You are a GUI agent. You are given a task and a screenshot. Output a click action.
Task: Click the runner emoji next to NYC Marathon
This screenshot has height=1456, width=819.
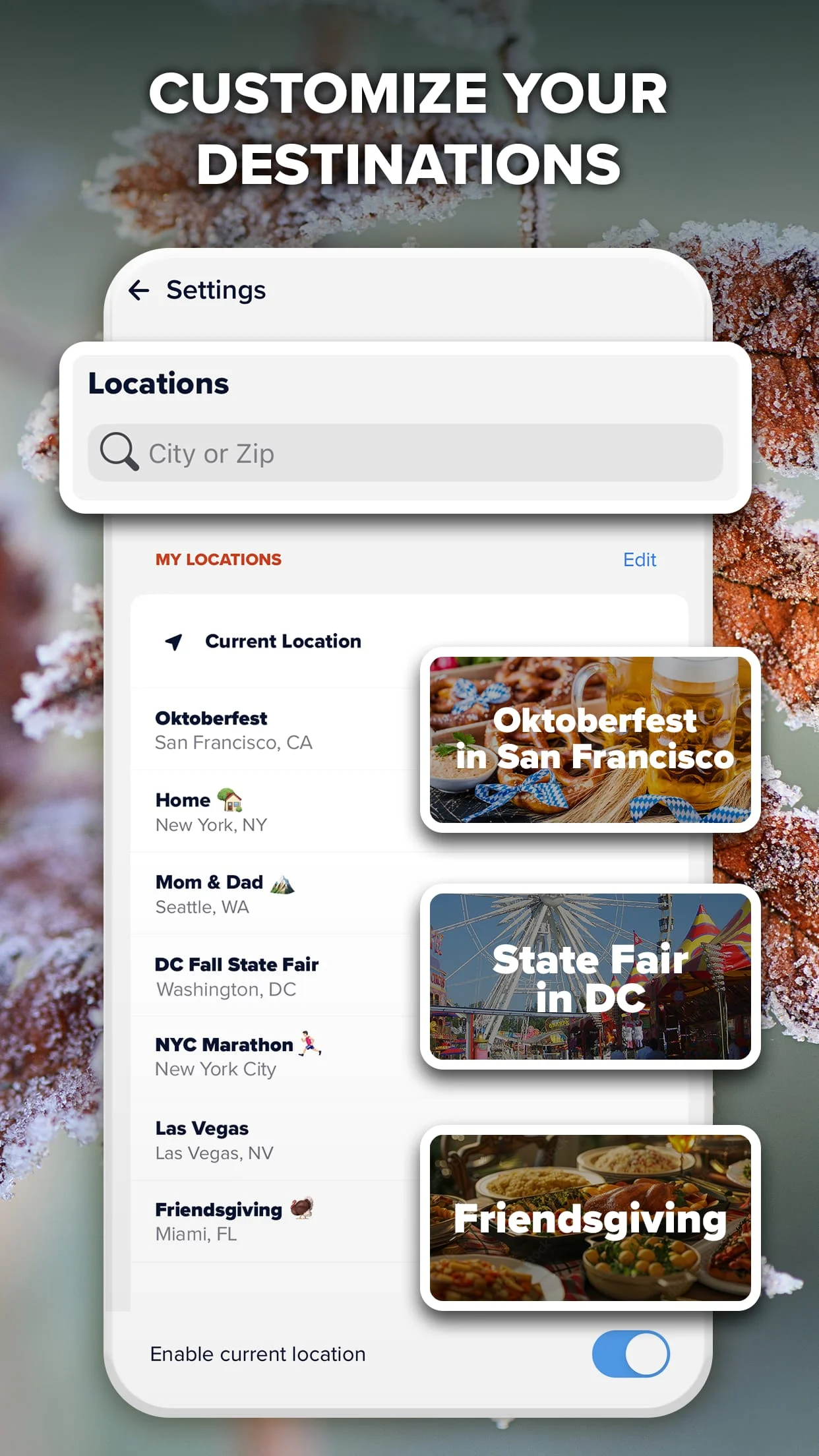[x=310, y=1044]
